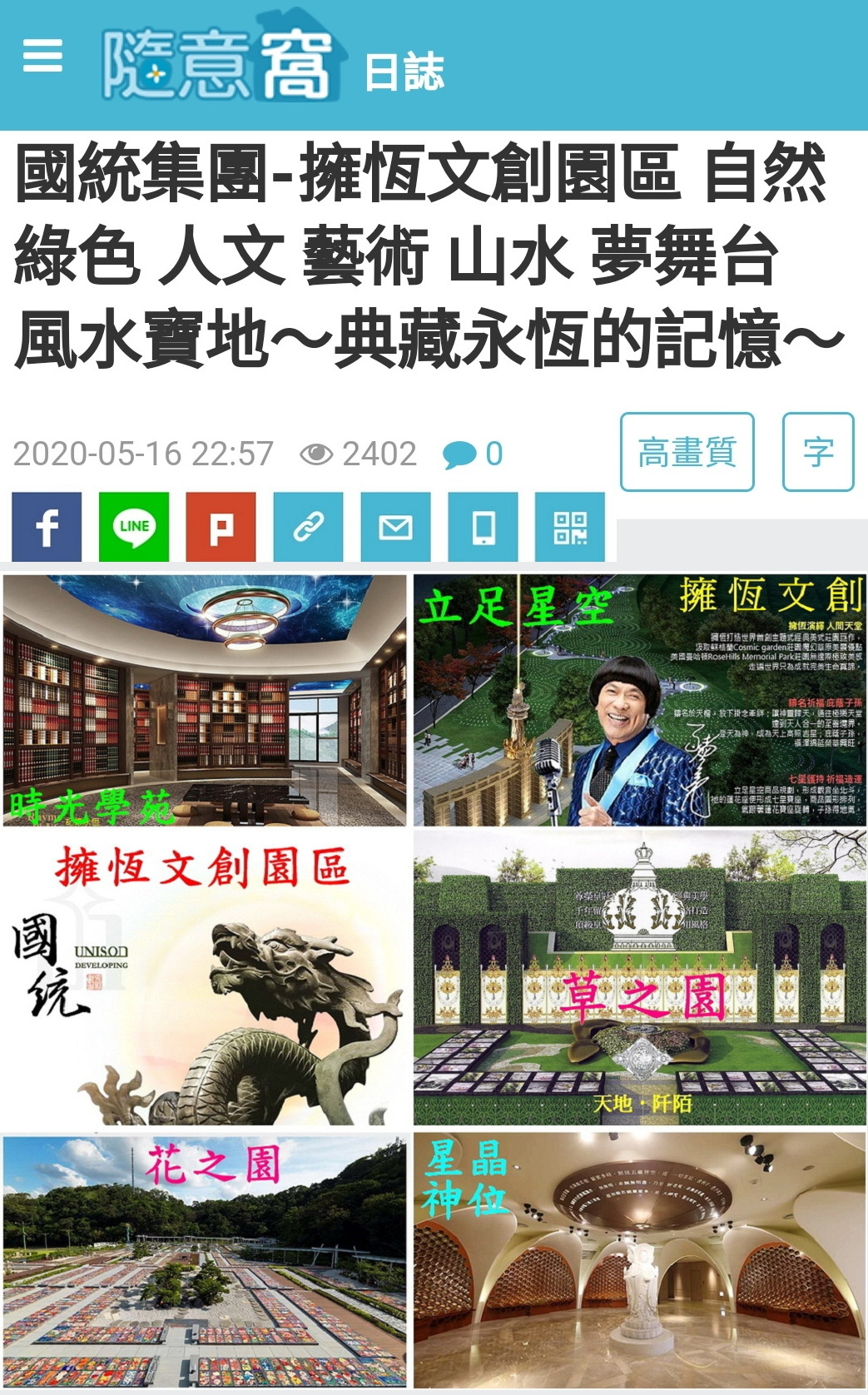View the 星晶神位 hall image
The image size is (868, 1395).
[639, 1261]
